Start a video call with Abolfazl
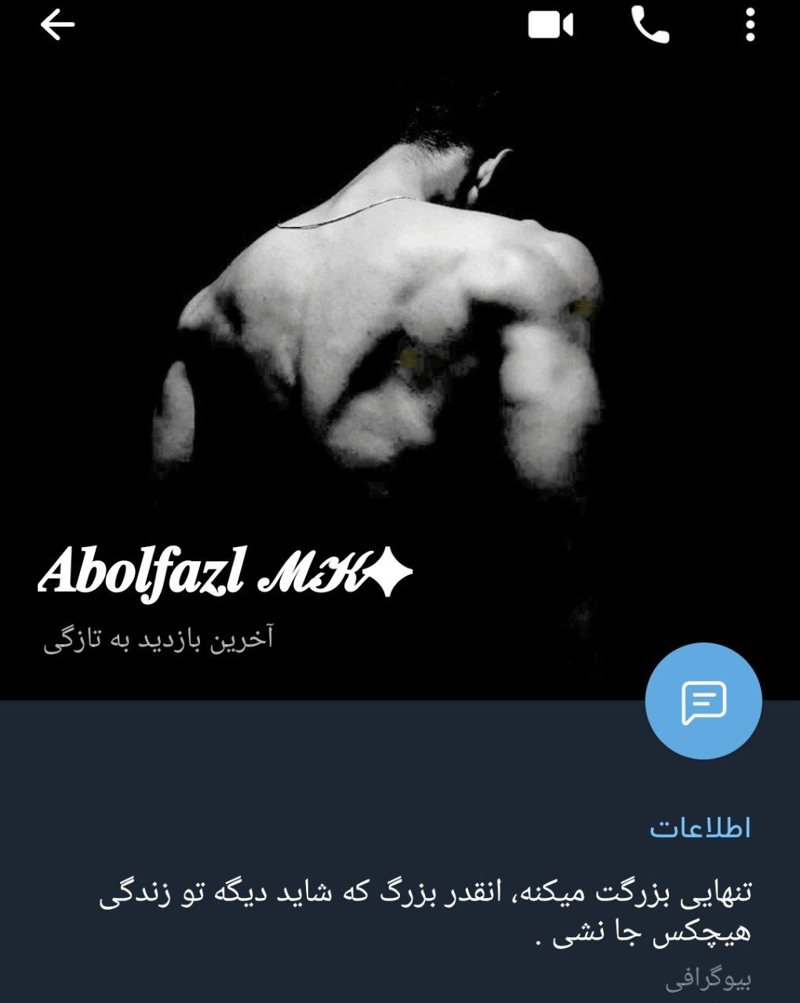 coord(550,26)
